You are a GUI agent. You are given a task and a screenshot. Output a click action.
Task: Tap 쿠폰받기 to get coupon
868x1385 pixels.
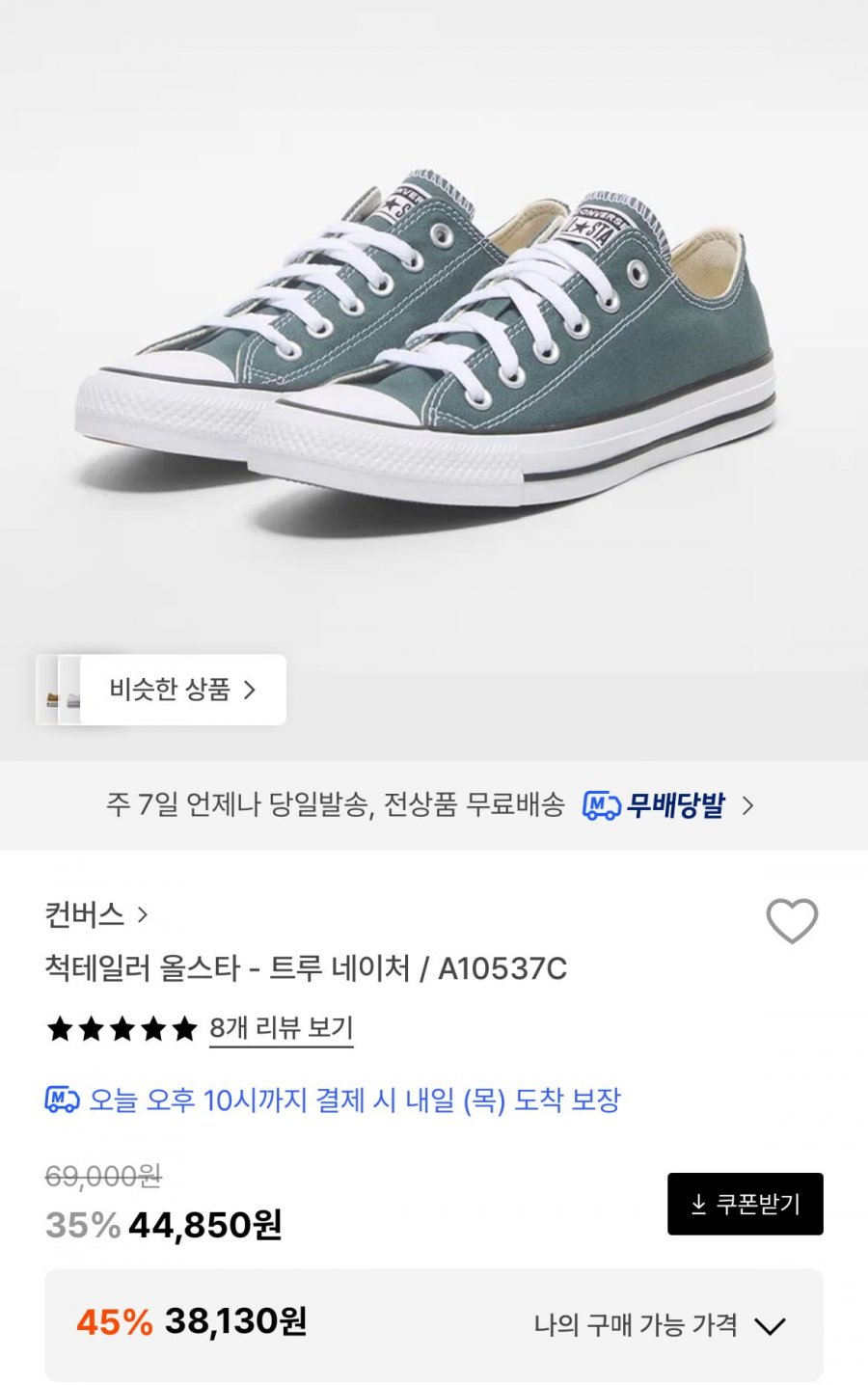coord(745,1204)
